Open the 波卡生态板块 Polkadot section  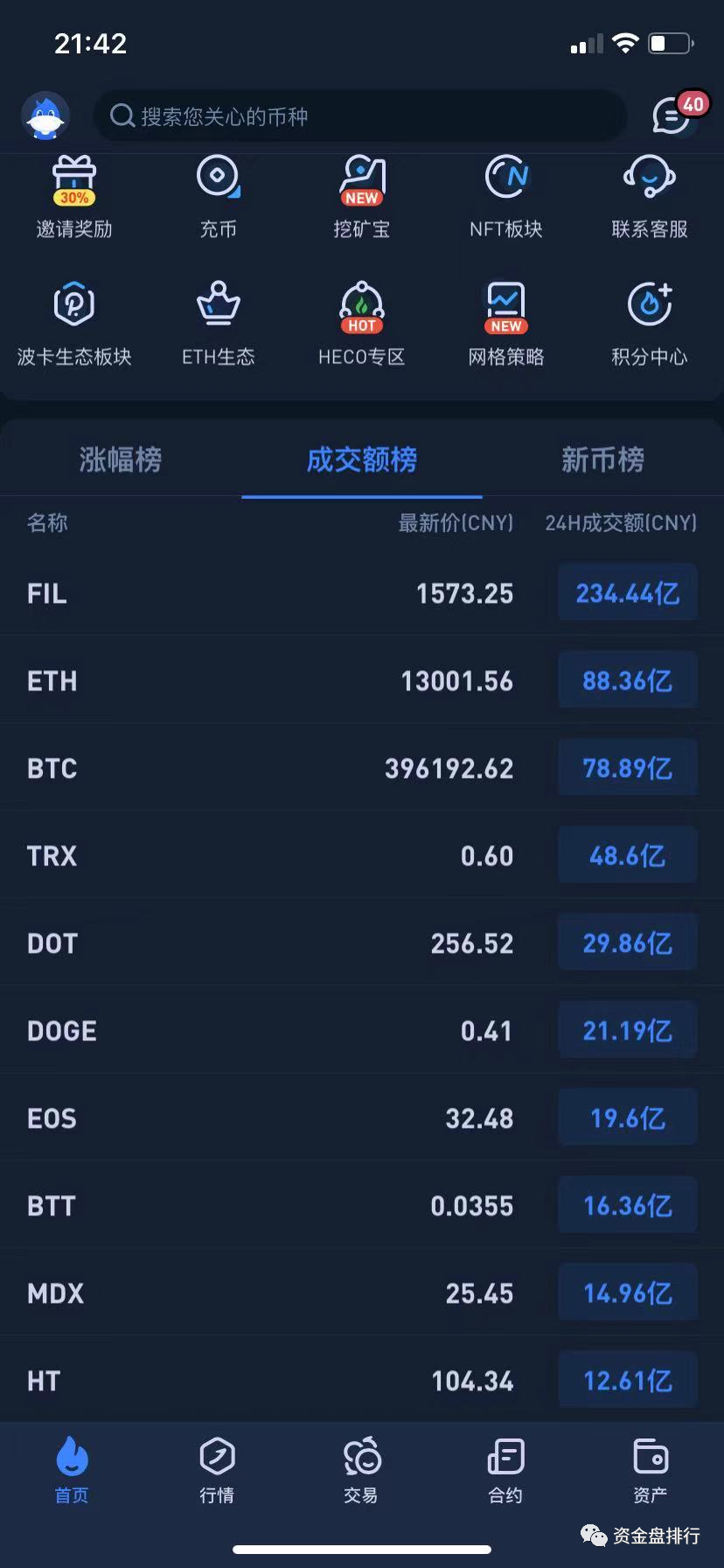point(73,324)
